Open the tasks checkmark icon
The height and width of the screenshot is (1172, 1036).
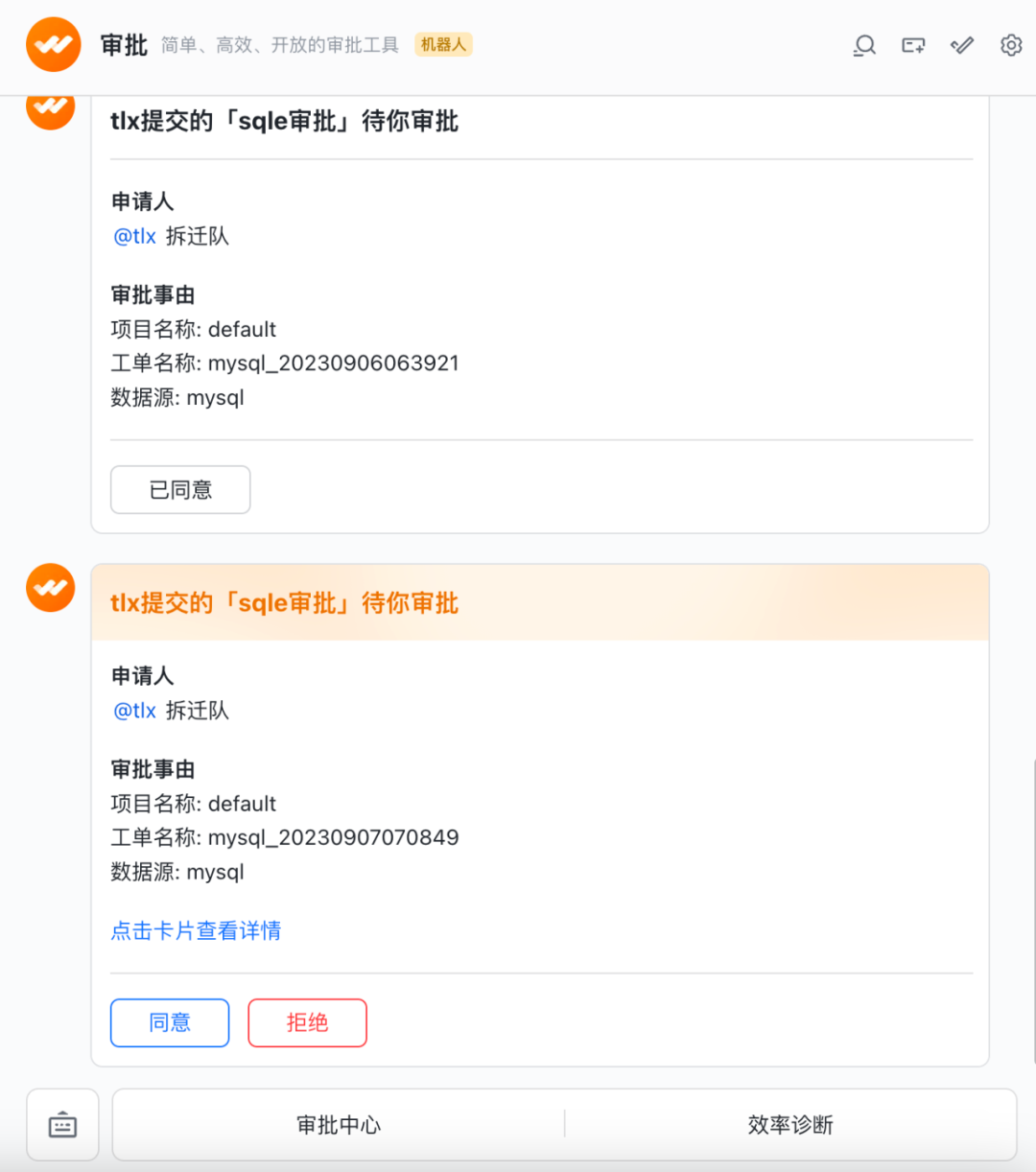962,45
